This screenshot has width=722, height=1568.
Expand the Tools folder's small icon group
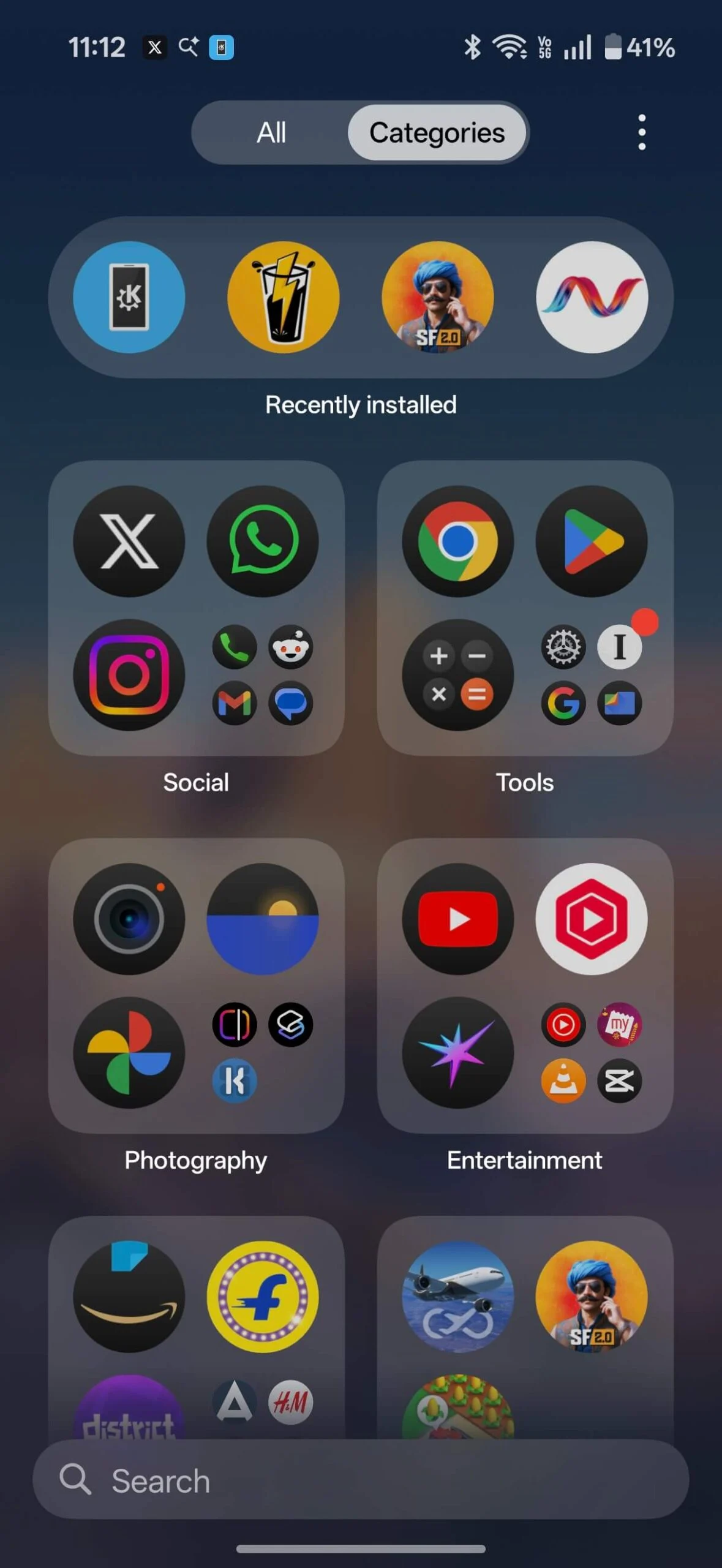[591, 675]
